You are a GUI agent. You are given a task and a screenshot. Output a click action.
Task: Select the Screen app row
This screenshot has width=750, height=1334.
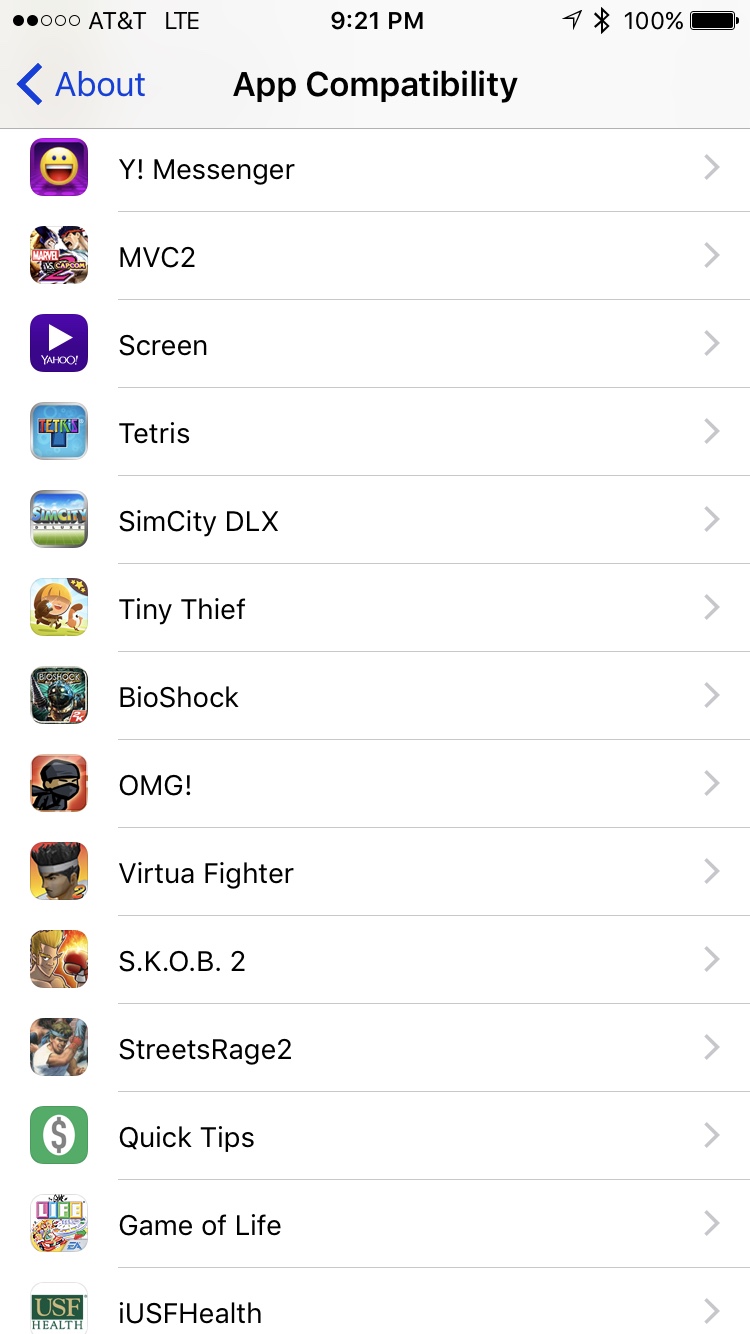point(375,345)
